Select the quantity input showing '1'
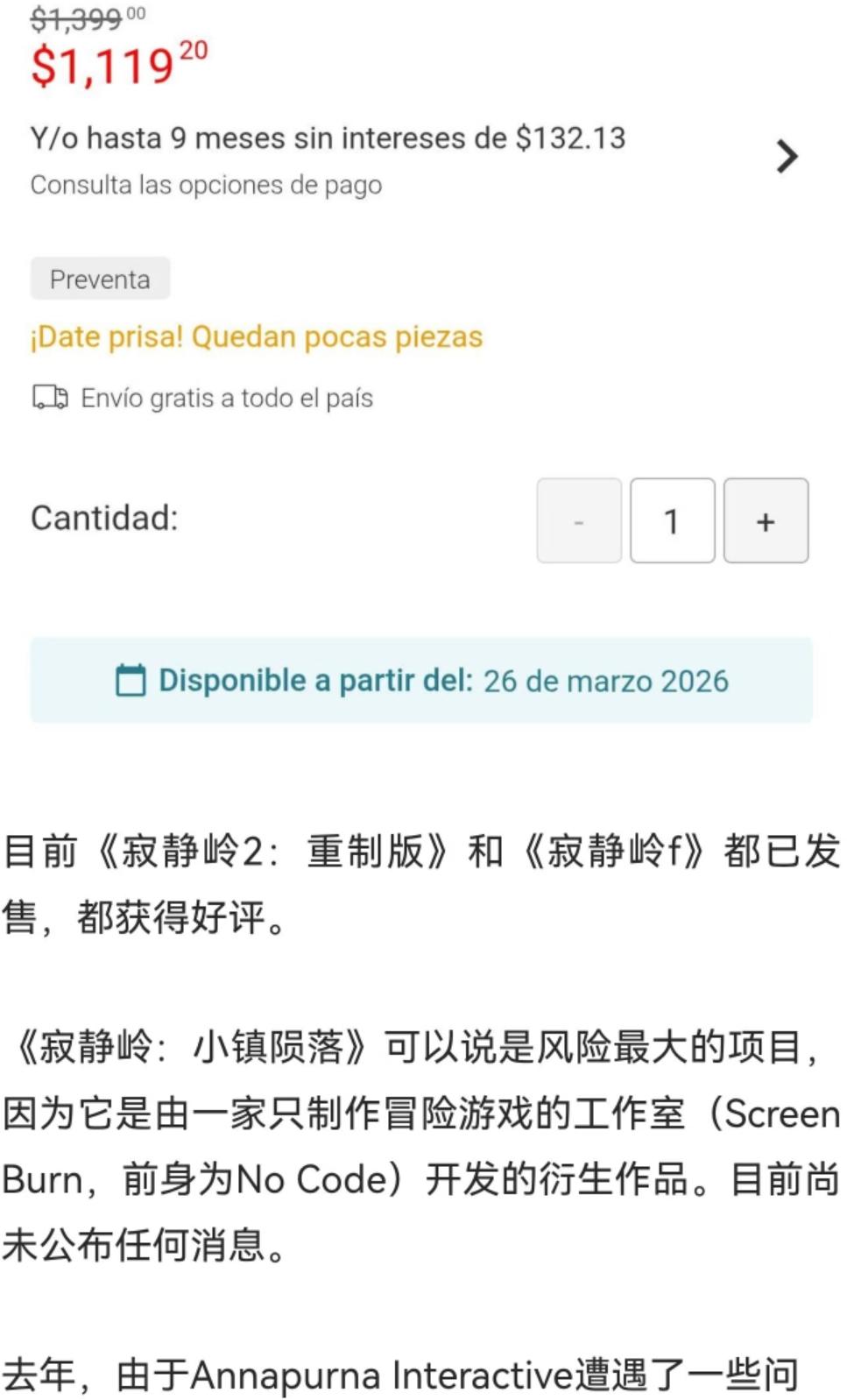Screen dimensions: 847x1400 (x=671, y=521)
